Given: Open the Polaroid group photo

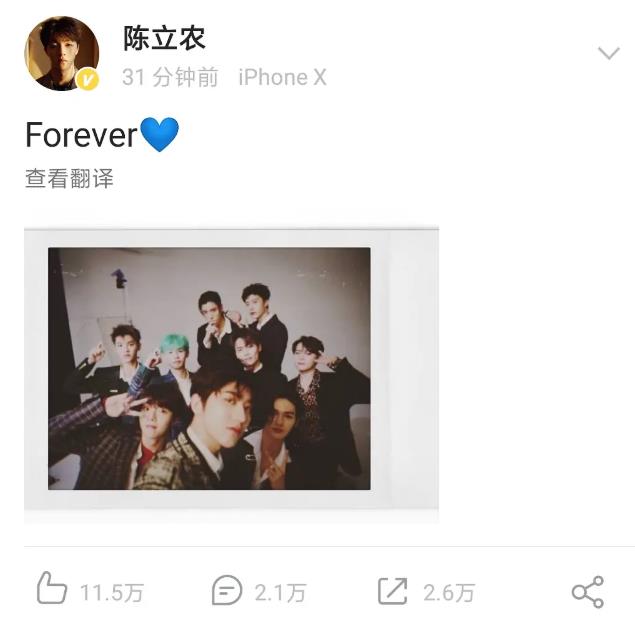Looking at the screenshot, I should tap(210, 368).
